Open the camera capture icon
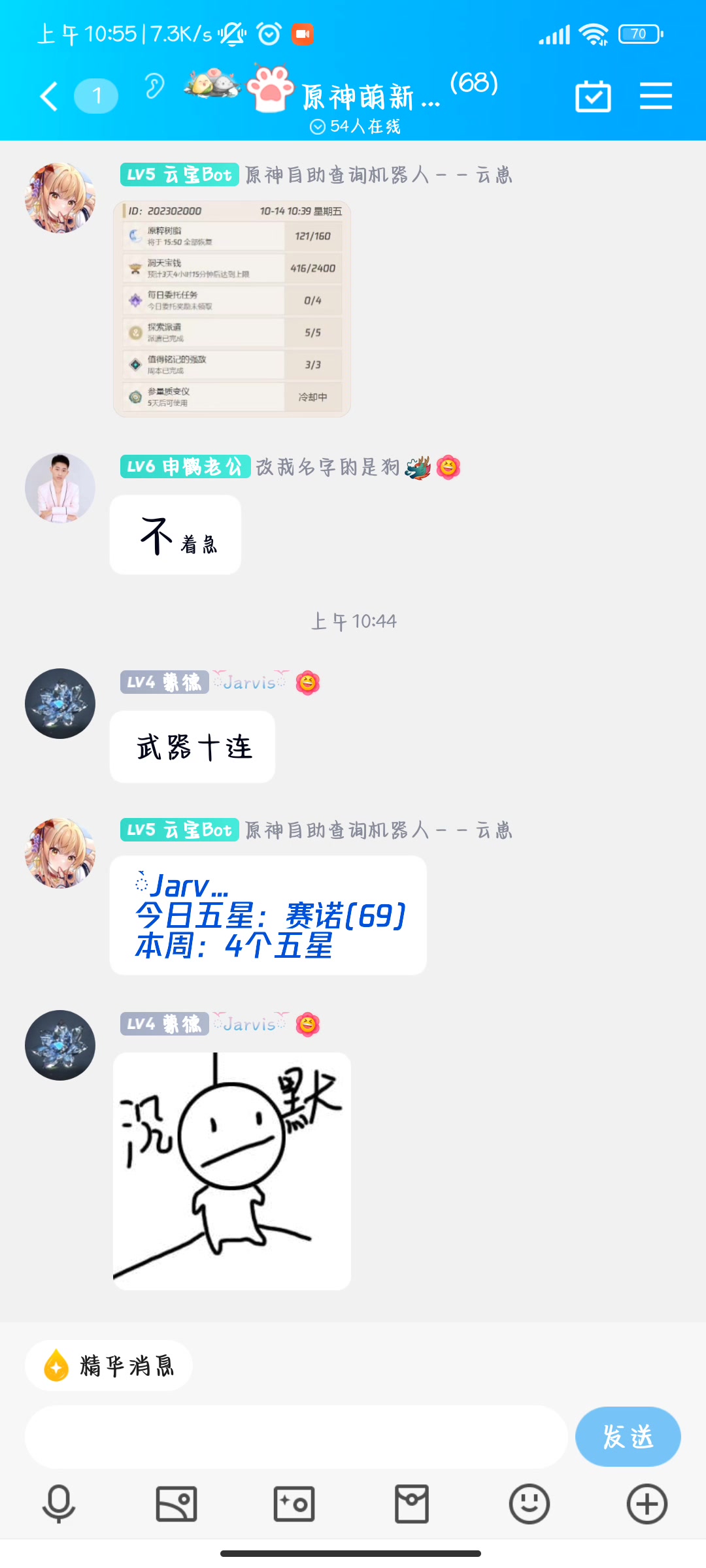This screenshot has width=706, height=1568. point(294,1504)
